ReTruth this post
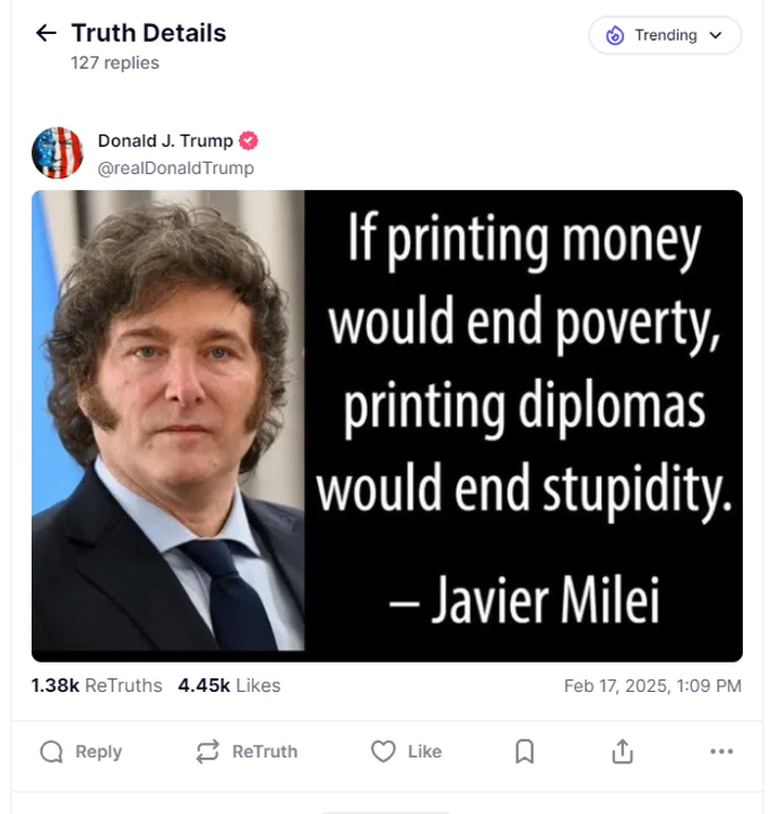Screen dimensions: 770x814 tap(246, 751)
